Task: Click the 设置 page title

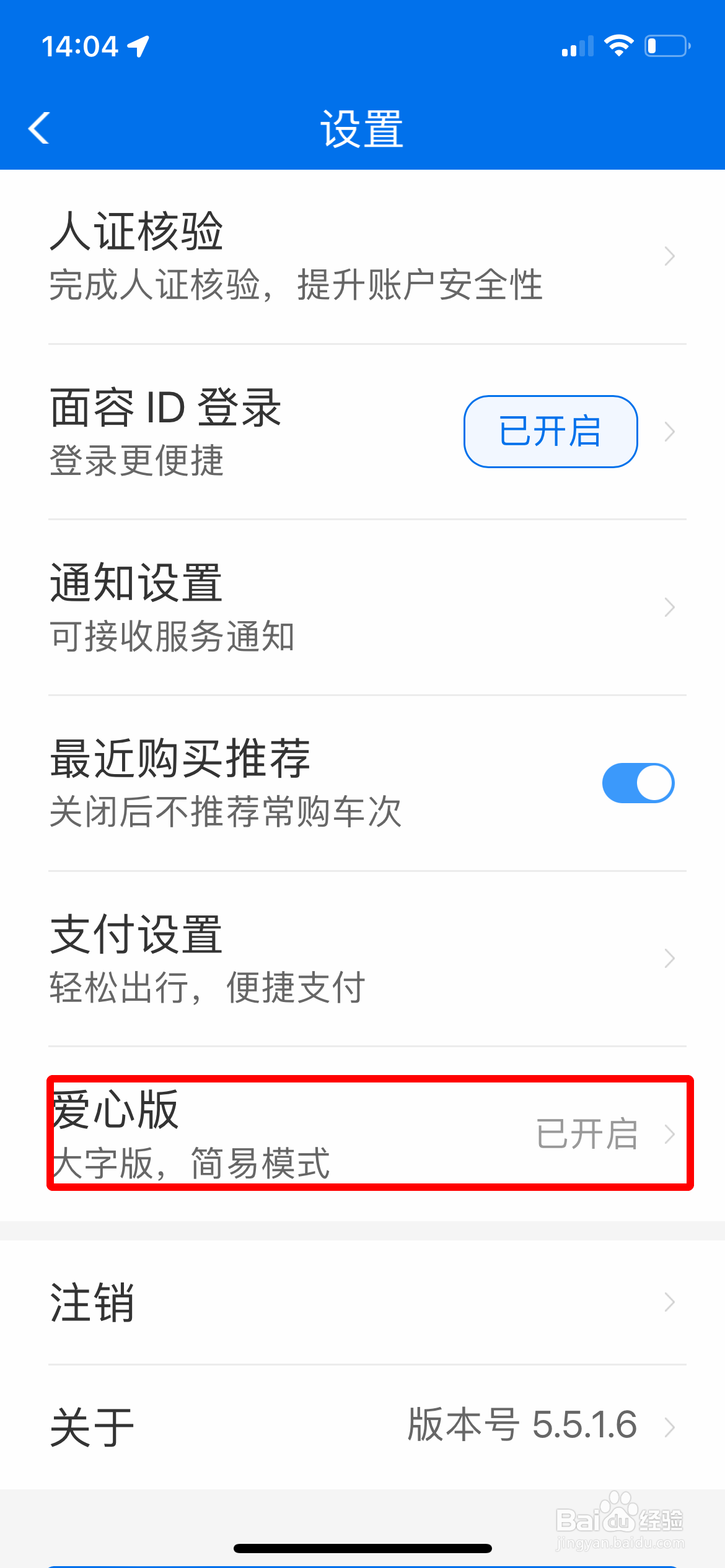Action: point(362,129)
